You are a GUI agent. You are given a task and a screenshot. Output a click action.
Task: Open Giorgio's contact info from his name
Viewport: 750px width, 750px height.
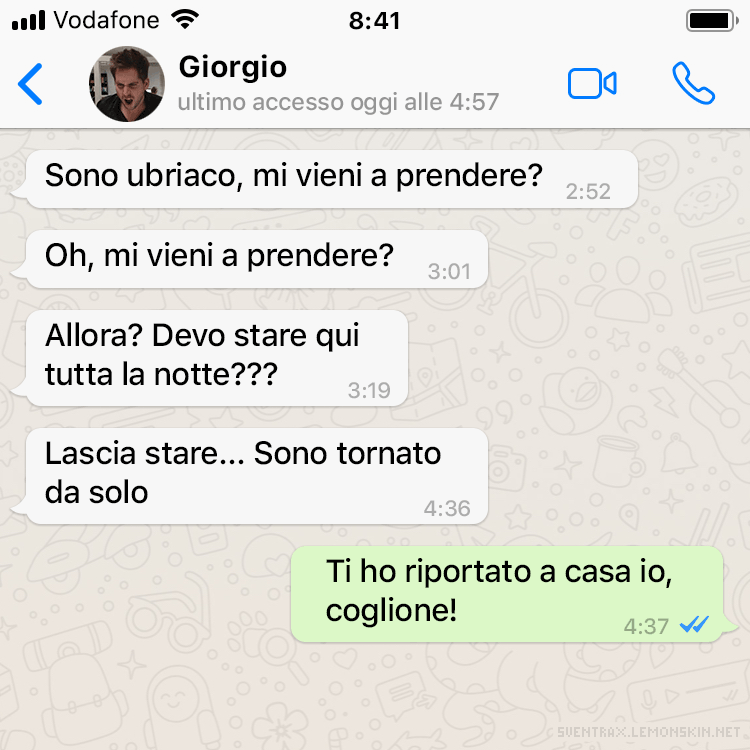point(232,68)
